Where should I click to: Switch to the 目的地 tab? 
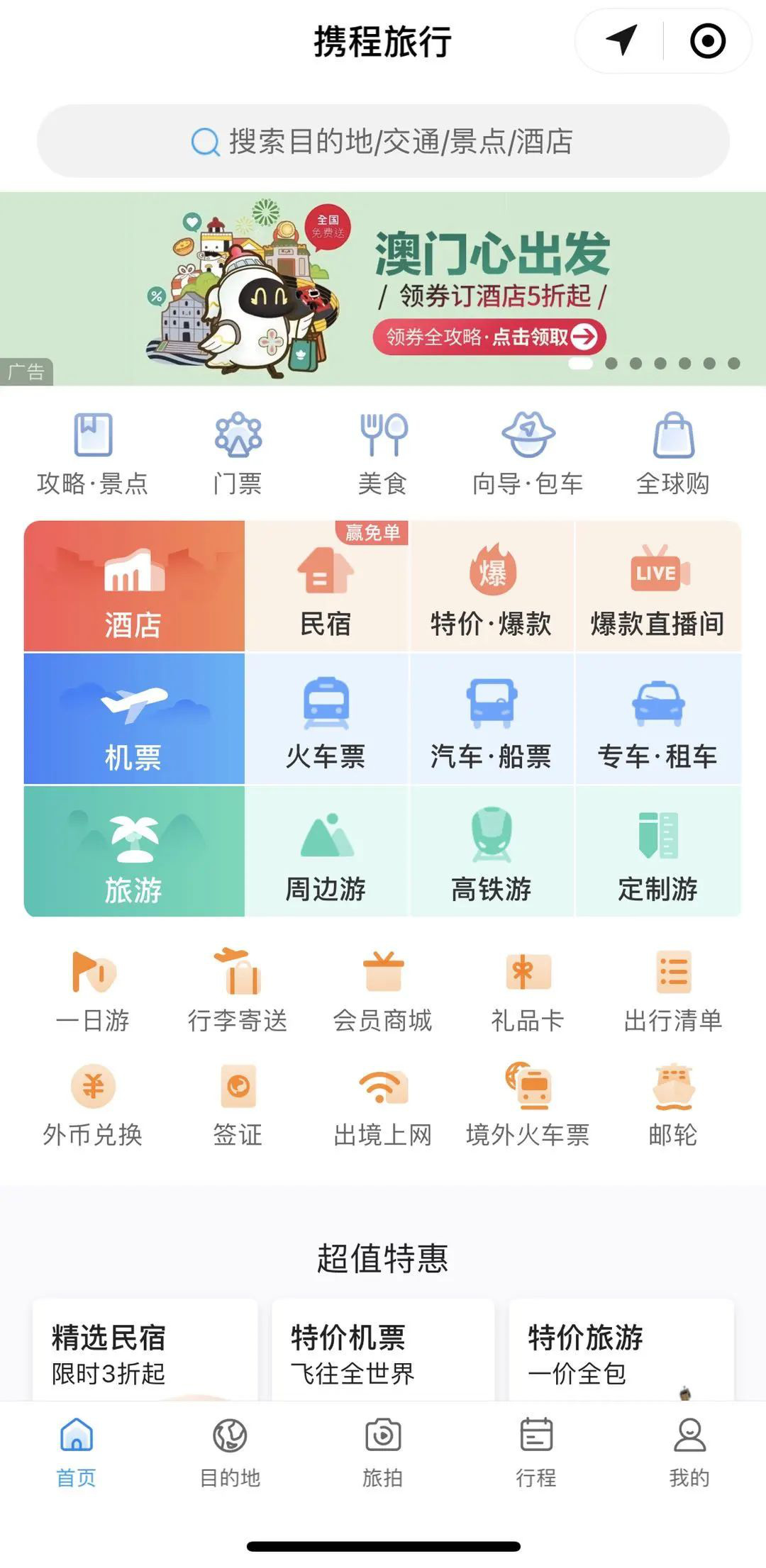(230, 1452)
